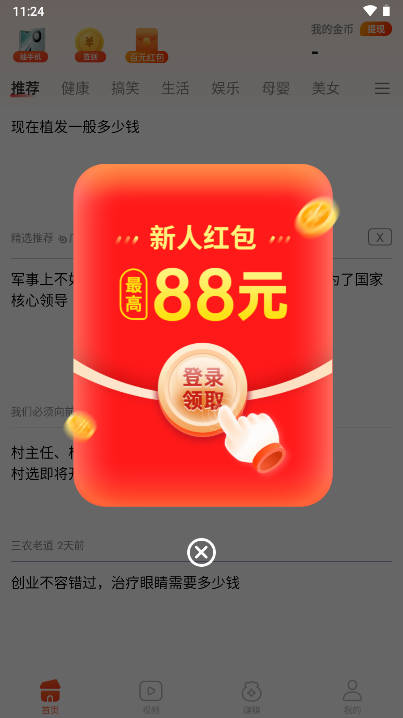Dismiss the 新人红包 popup with the X
Viewport: 403px width, 718px height.
201,552
